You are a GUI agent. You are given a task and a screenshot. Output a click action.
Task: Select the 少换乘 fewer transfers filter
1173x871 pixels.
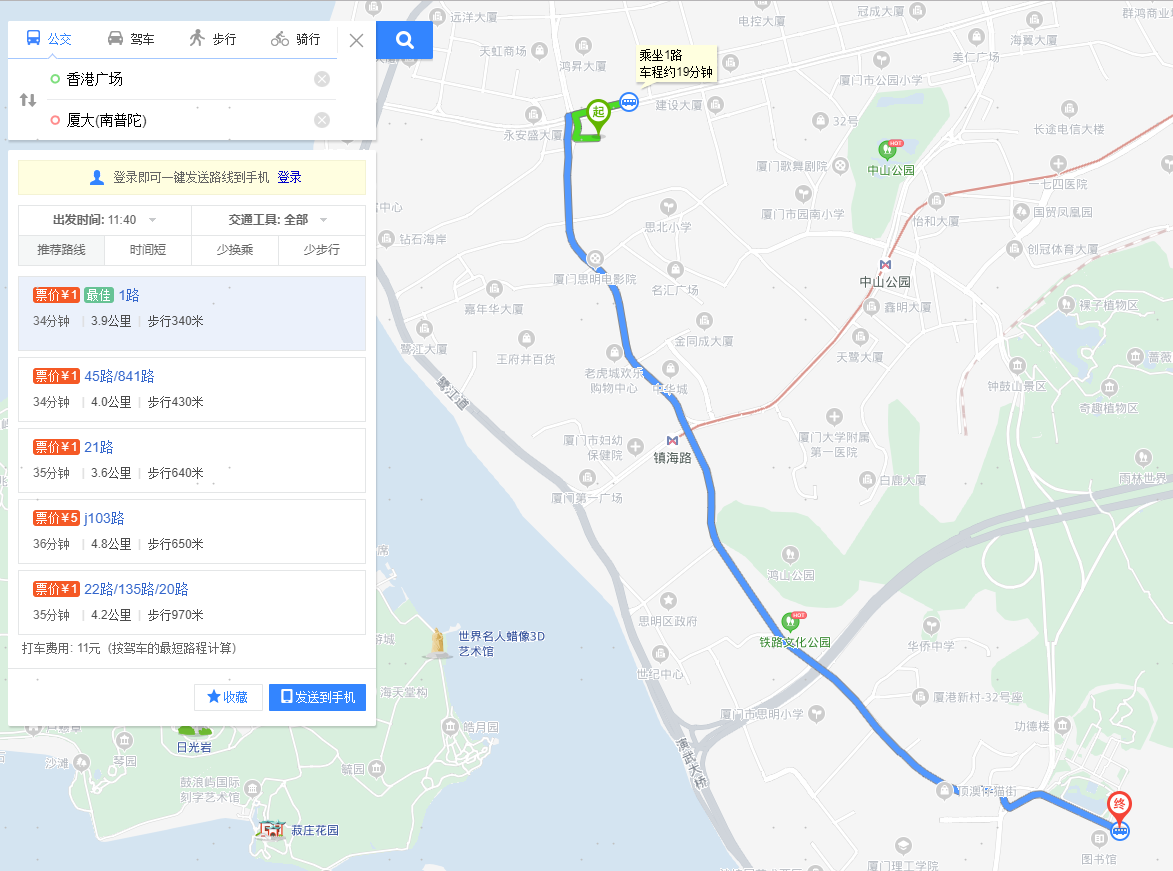[234, 250]
